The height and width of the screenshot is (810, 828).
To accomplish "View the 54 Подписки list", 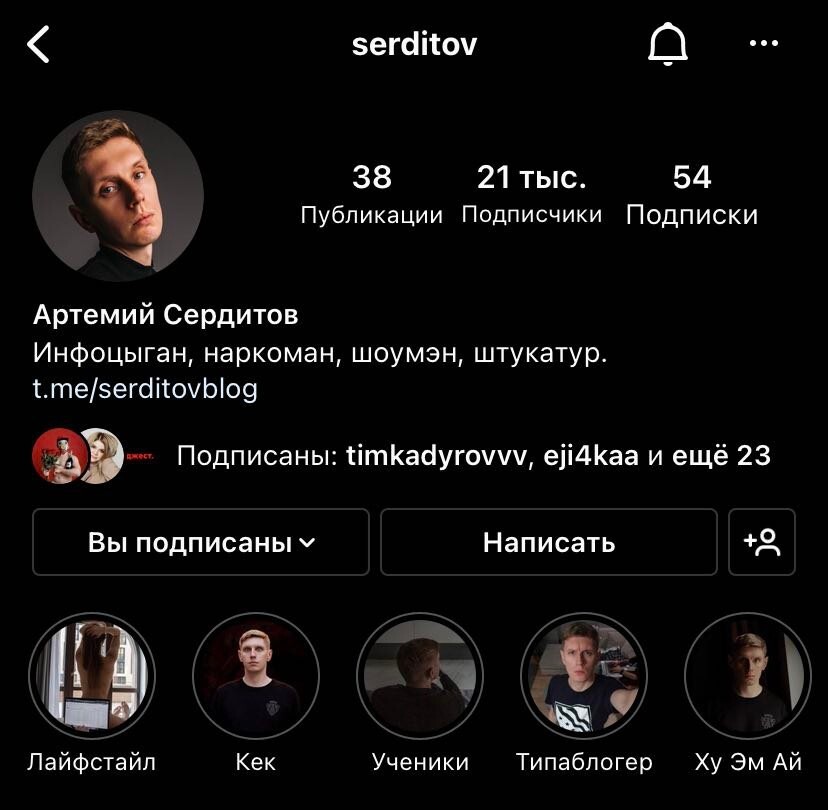I will coord(691,194).
